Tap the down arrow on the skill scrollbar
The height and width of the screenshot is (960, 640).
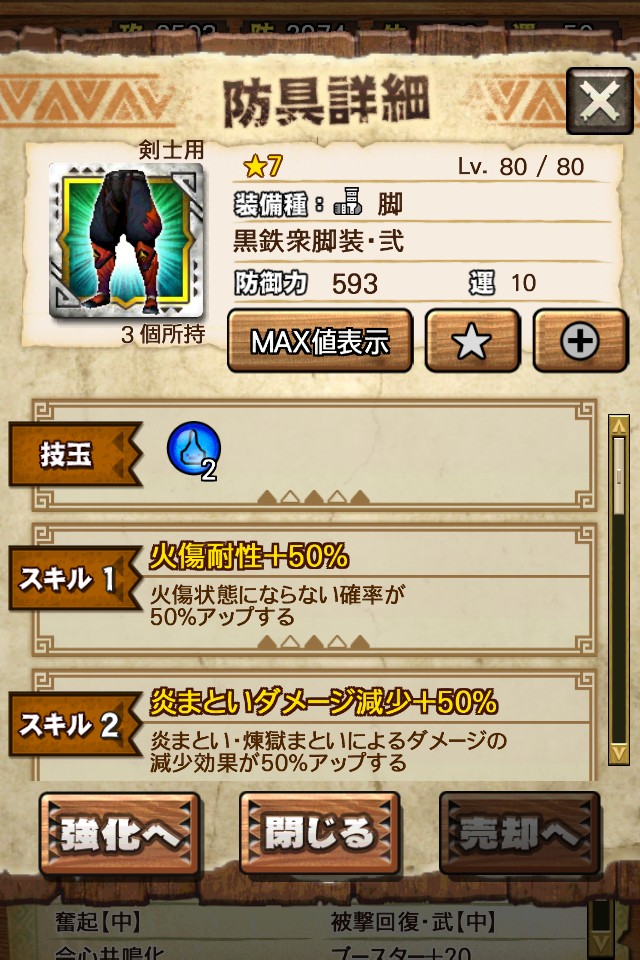click(x=619, y=766)
